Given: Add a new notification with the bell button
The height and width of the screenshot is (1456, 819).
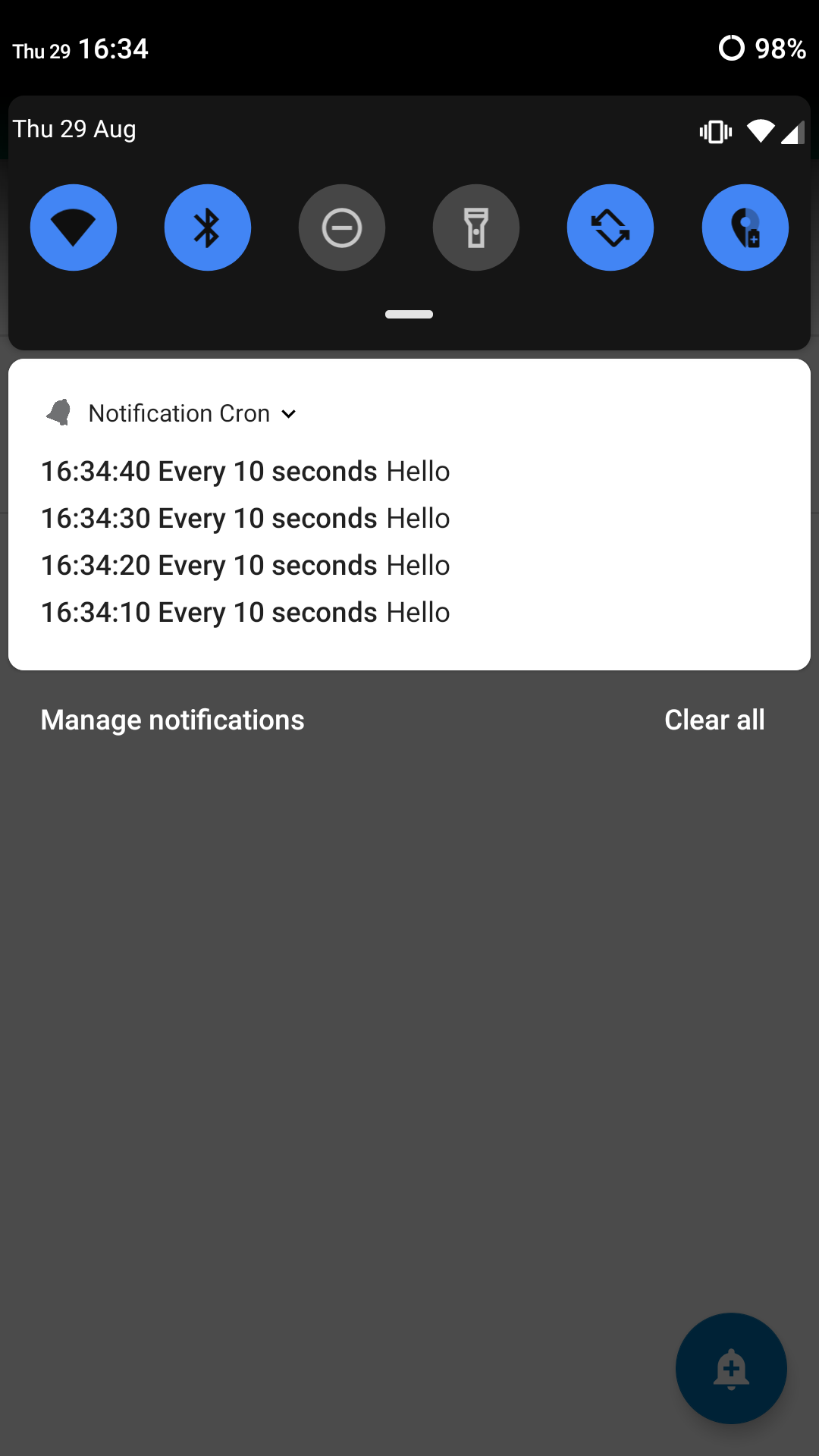Looking at the screenshot, I should [731, 1368].
